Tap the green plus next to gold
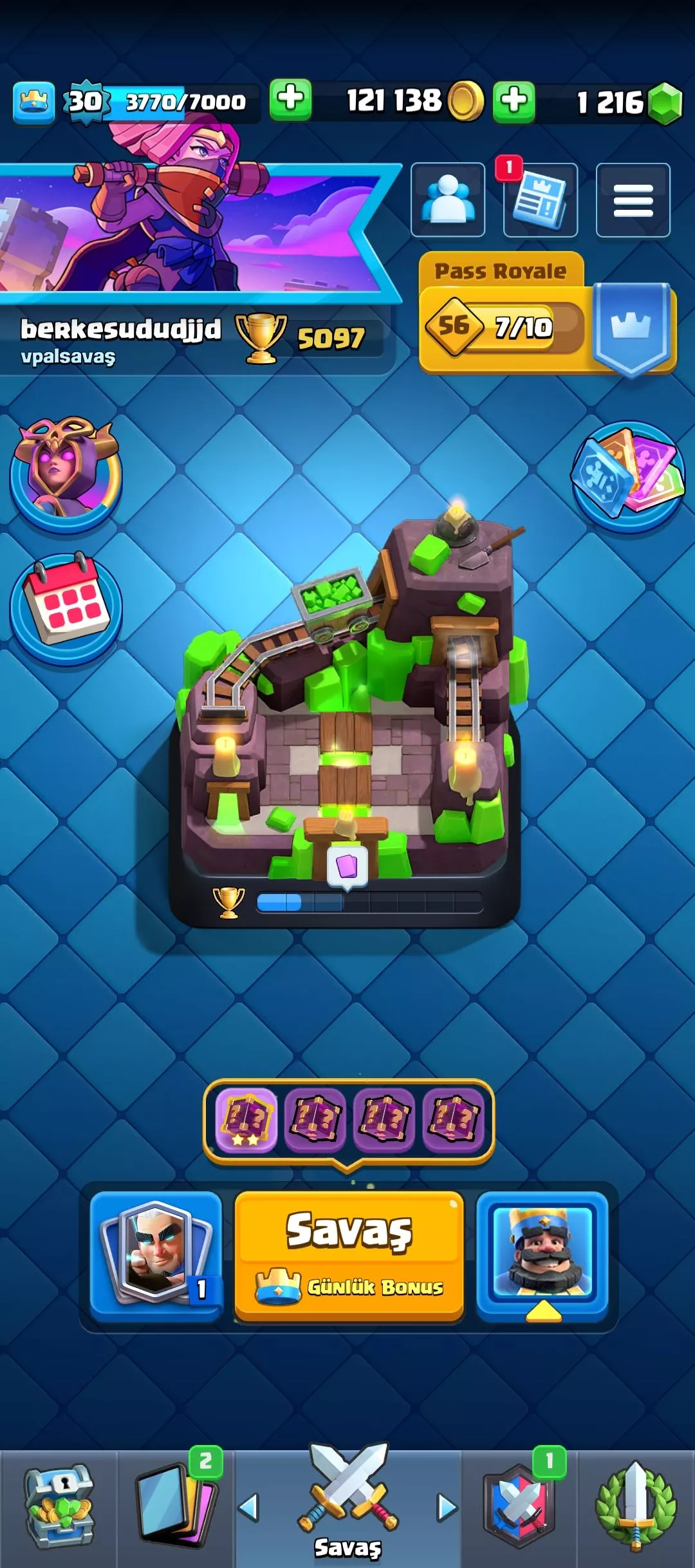695x1568 pixels. 290,100
